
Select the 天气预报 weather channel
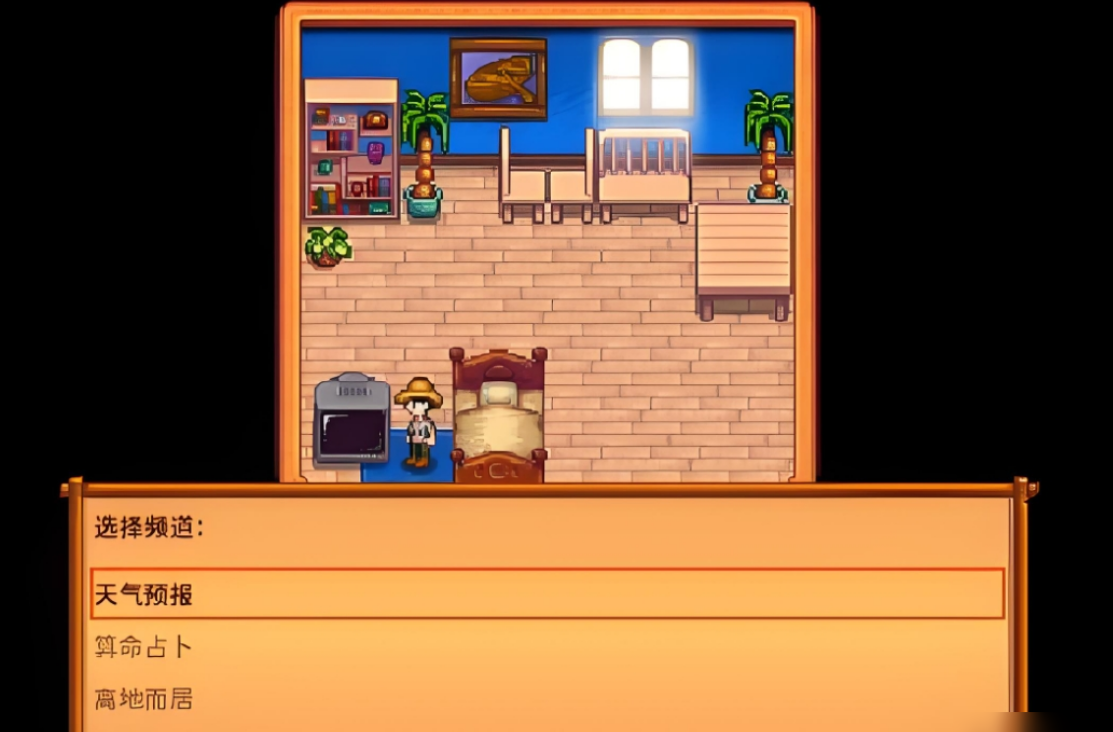click(x=145, y=595)
